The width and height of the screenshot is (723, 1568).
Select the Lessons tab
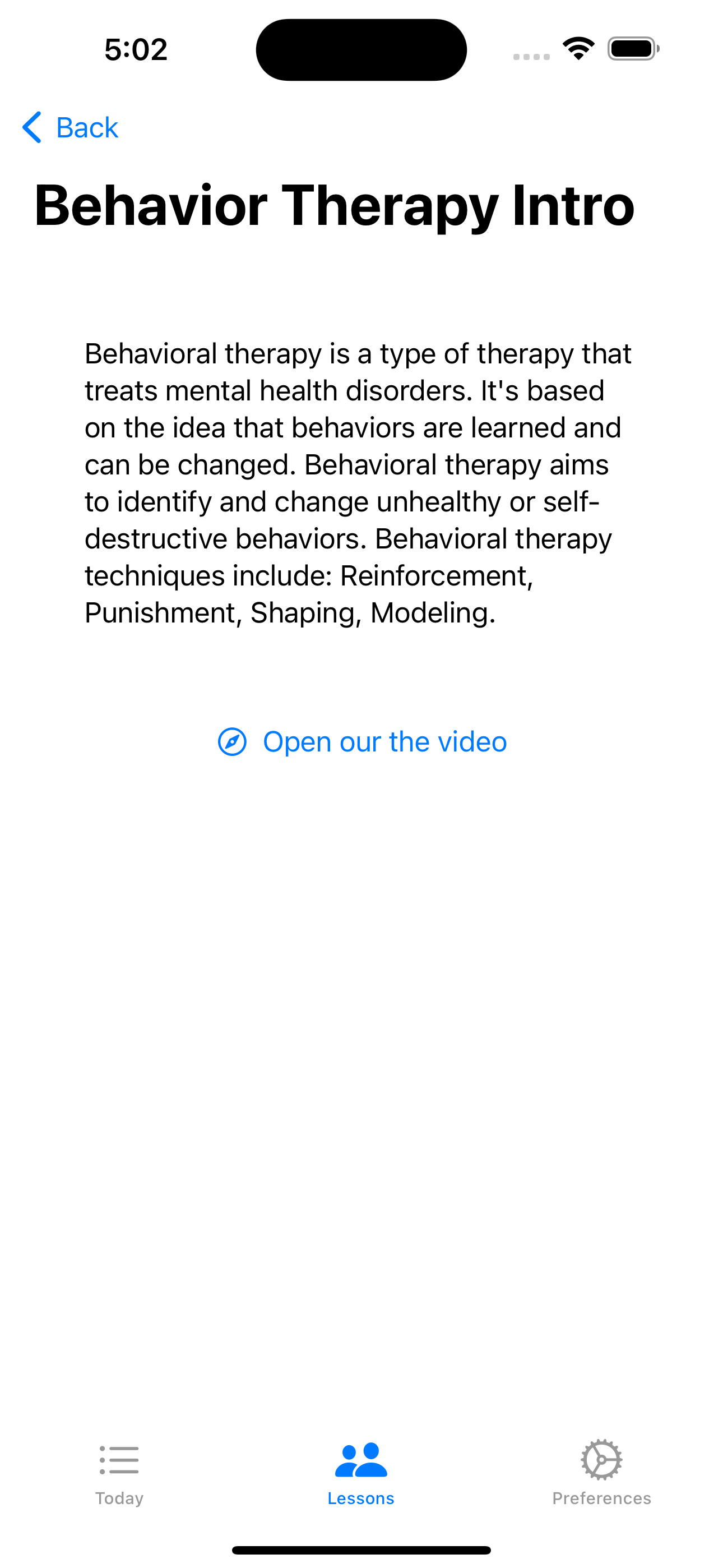pos(361,1473)
